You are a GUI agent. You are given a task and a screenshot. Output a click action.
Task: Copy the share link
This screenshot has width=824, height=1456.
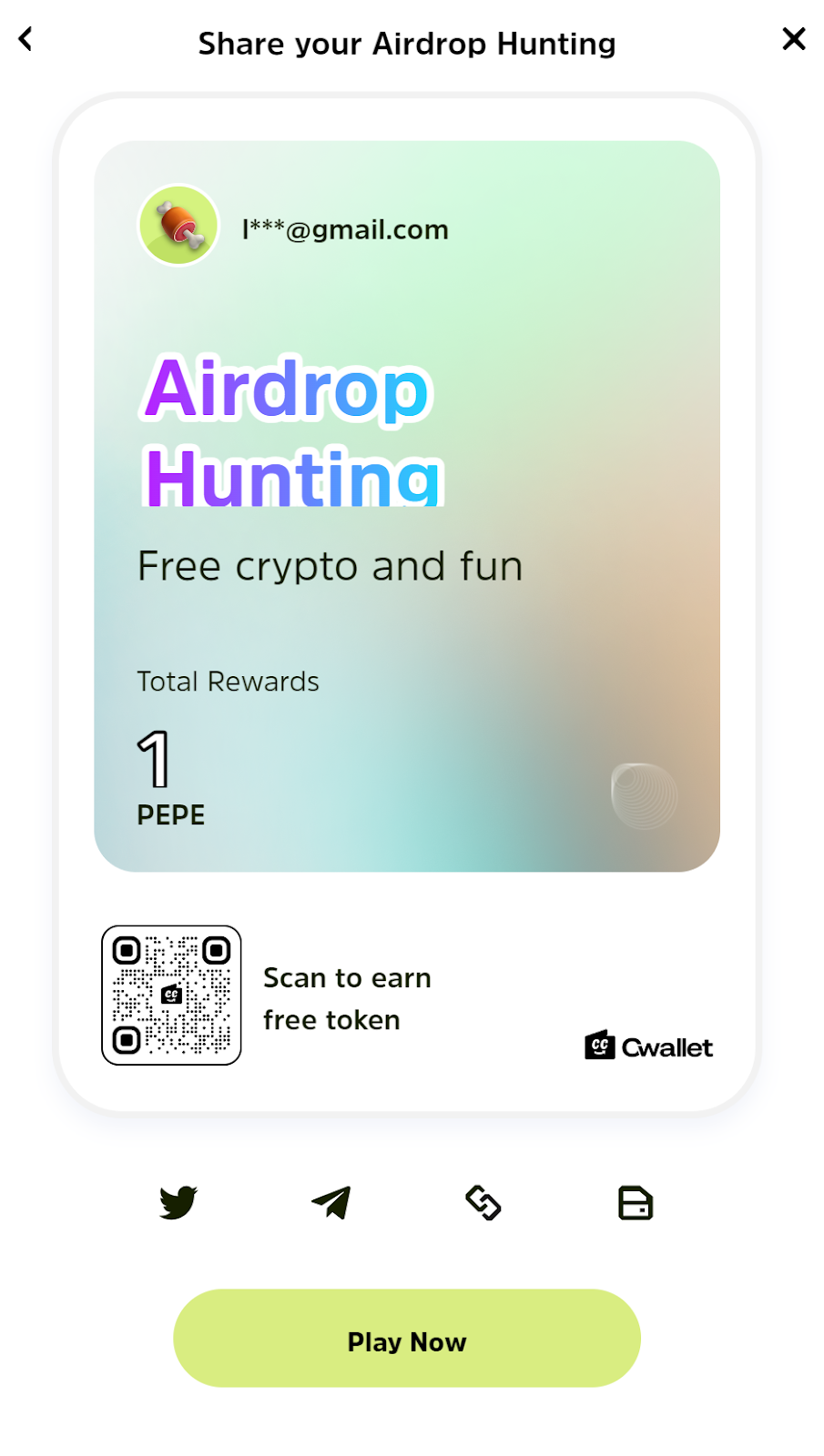pos(483,1203)
